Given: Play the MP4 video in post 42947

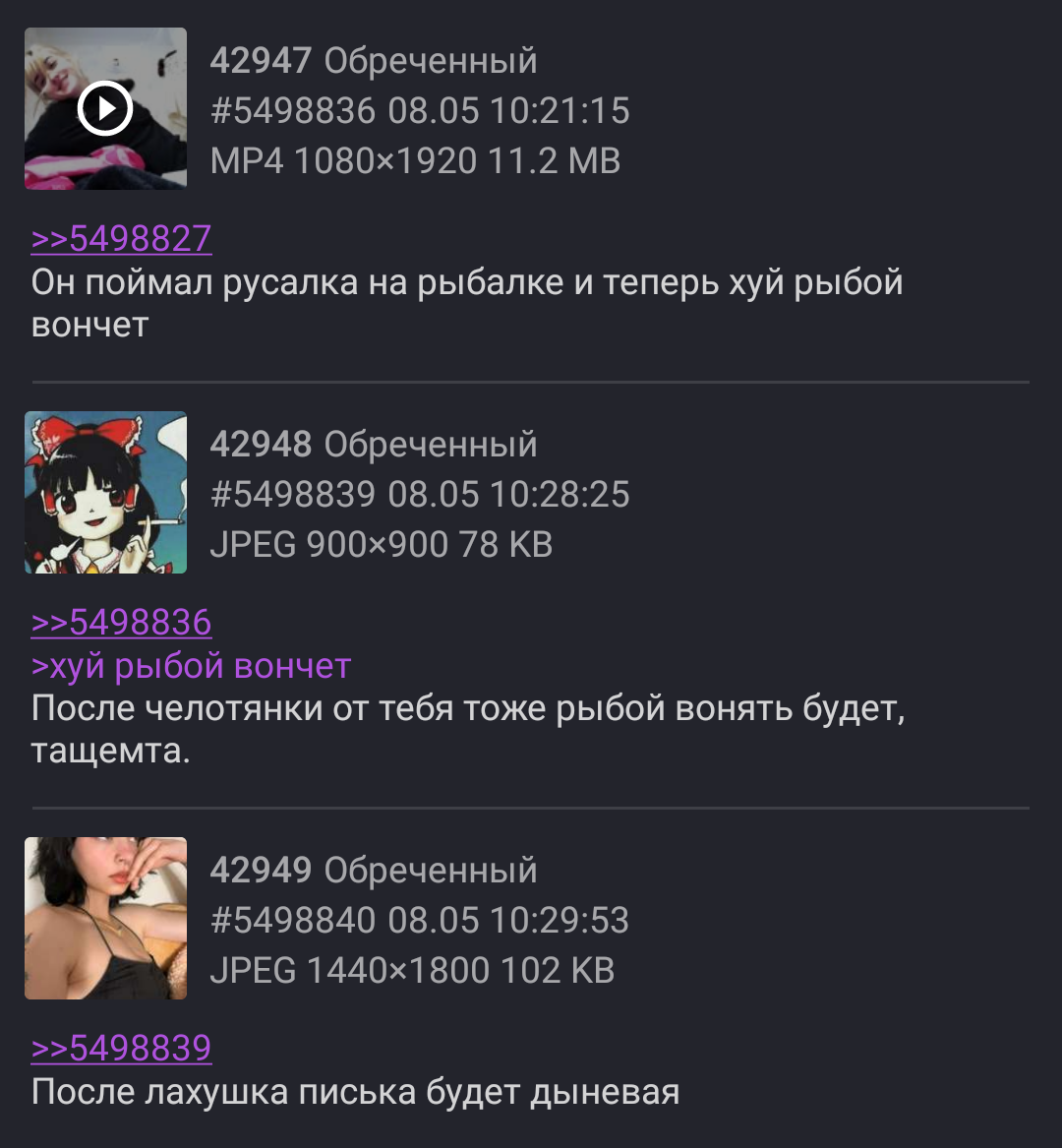Looking at the screenshot, I should [105, 108].
